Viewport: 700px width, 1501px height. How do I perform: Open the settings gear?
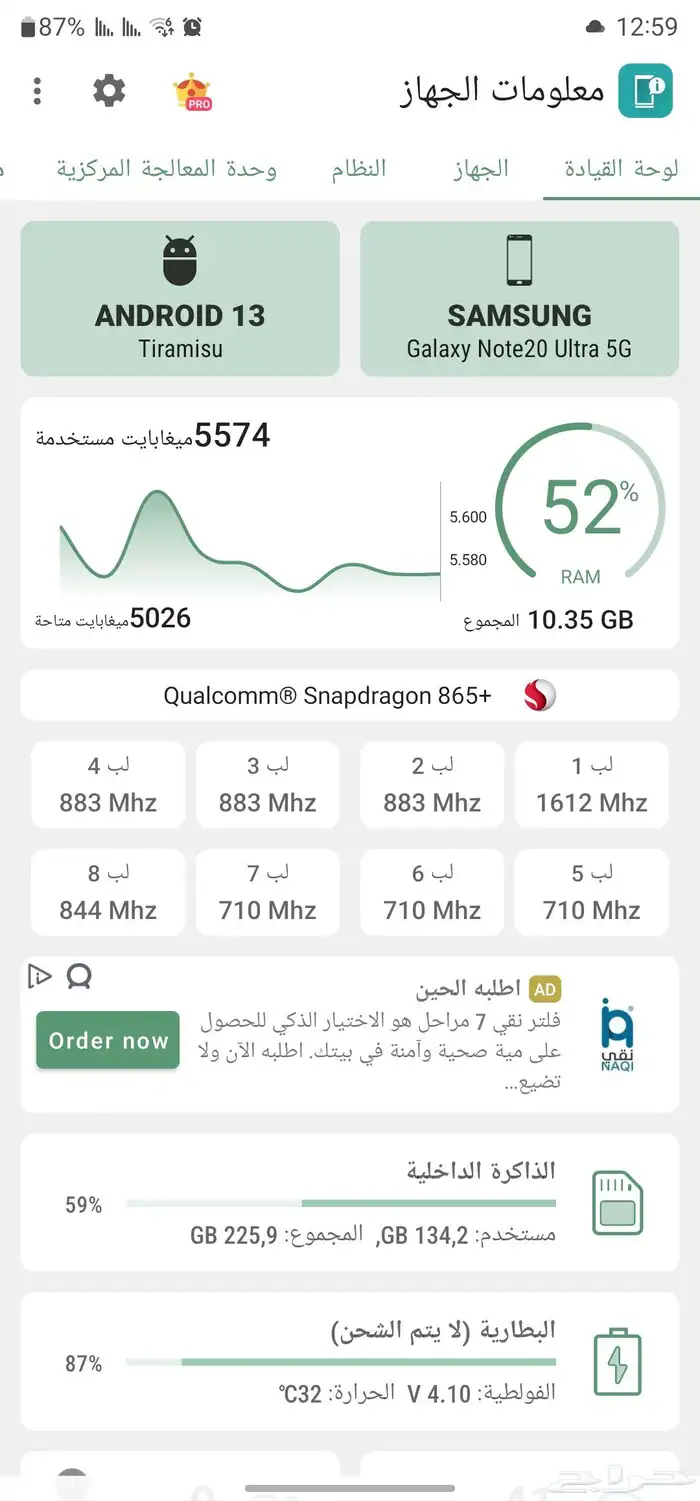[109, 91]
